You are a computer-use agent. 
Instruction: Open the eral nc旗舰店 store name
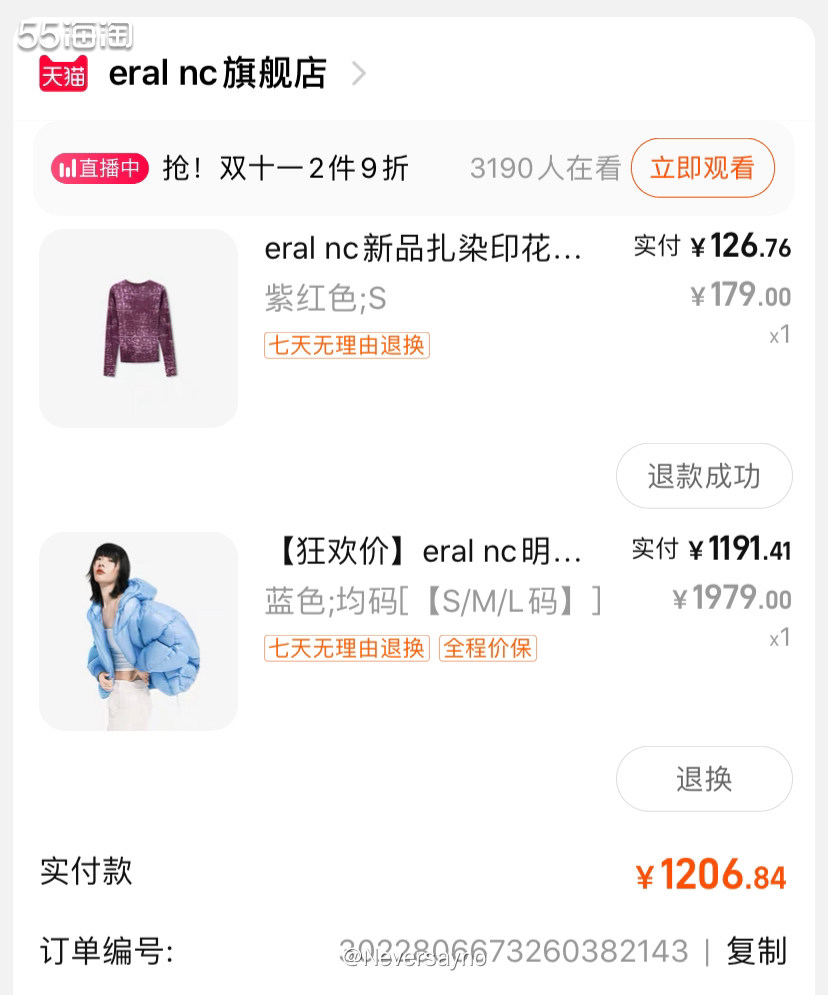(x=216, y=73)
